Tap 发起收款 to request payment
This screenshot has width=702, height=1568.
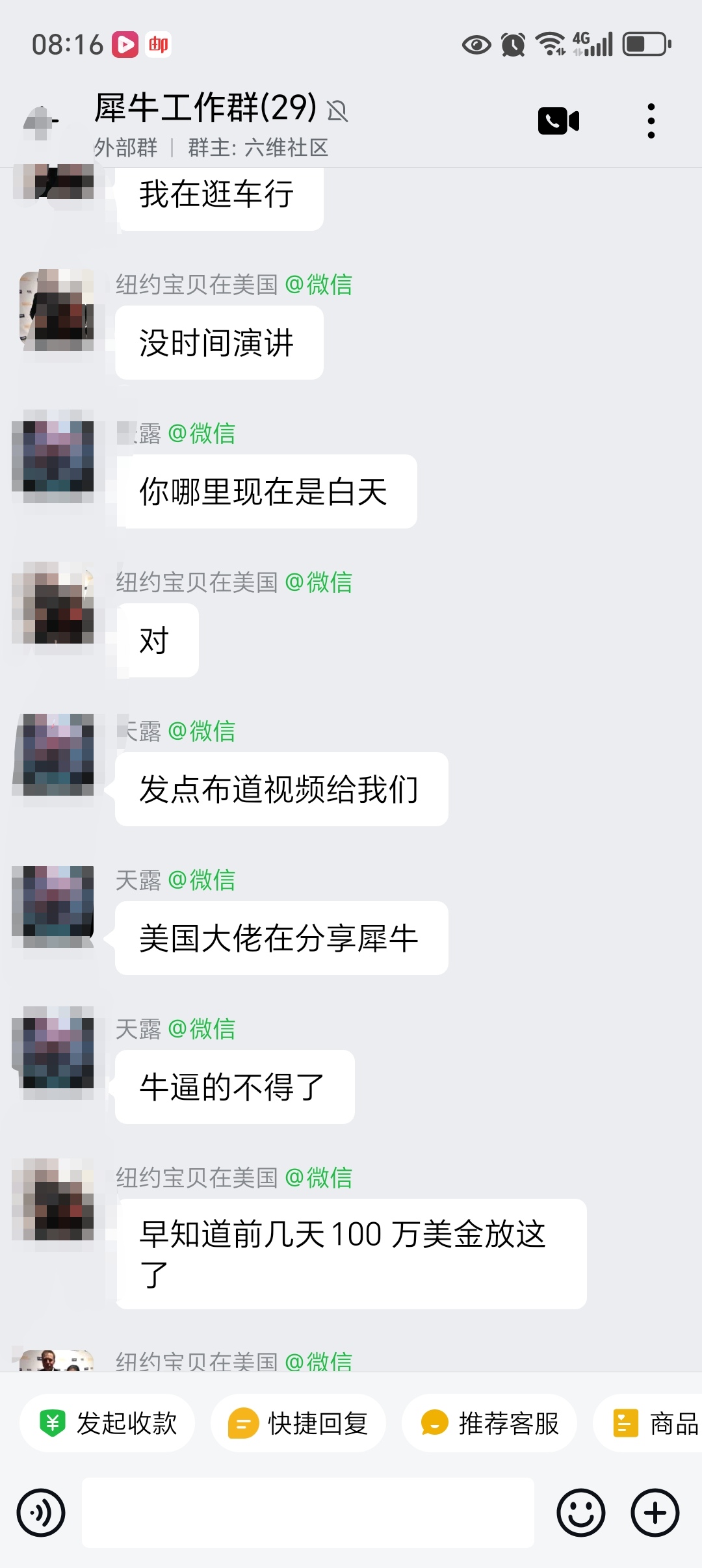pos(108,1423)
